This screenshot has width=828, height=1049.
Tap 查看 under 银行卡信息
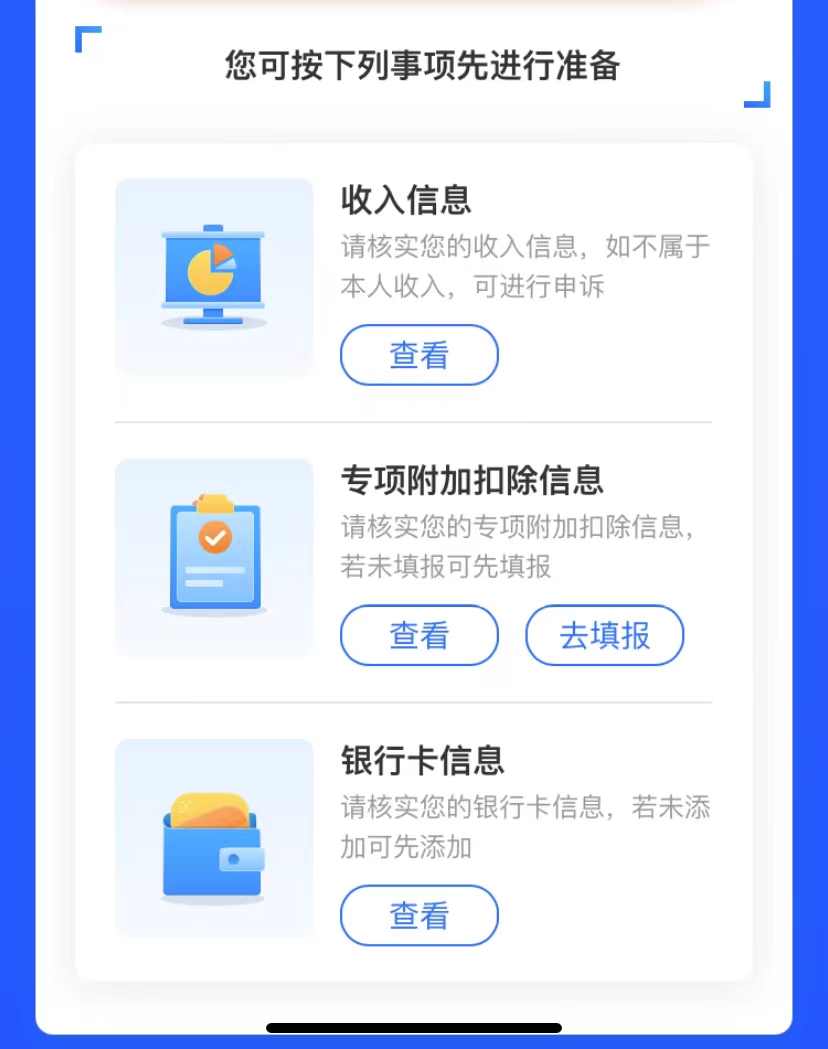pos(419,915)
